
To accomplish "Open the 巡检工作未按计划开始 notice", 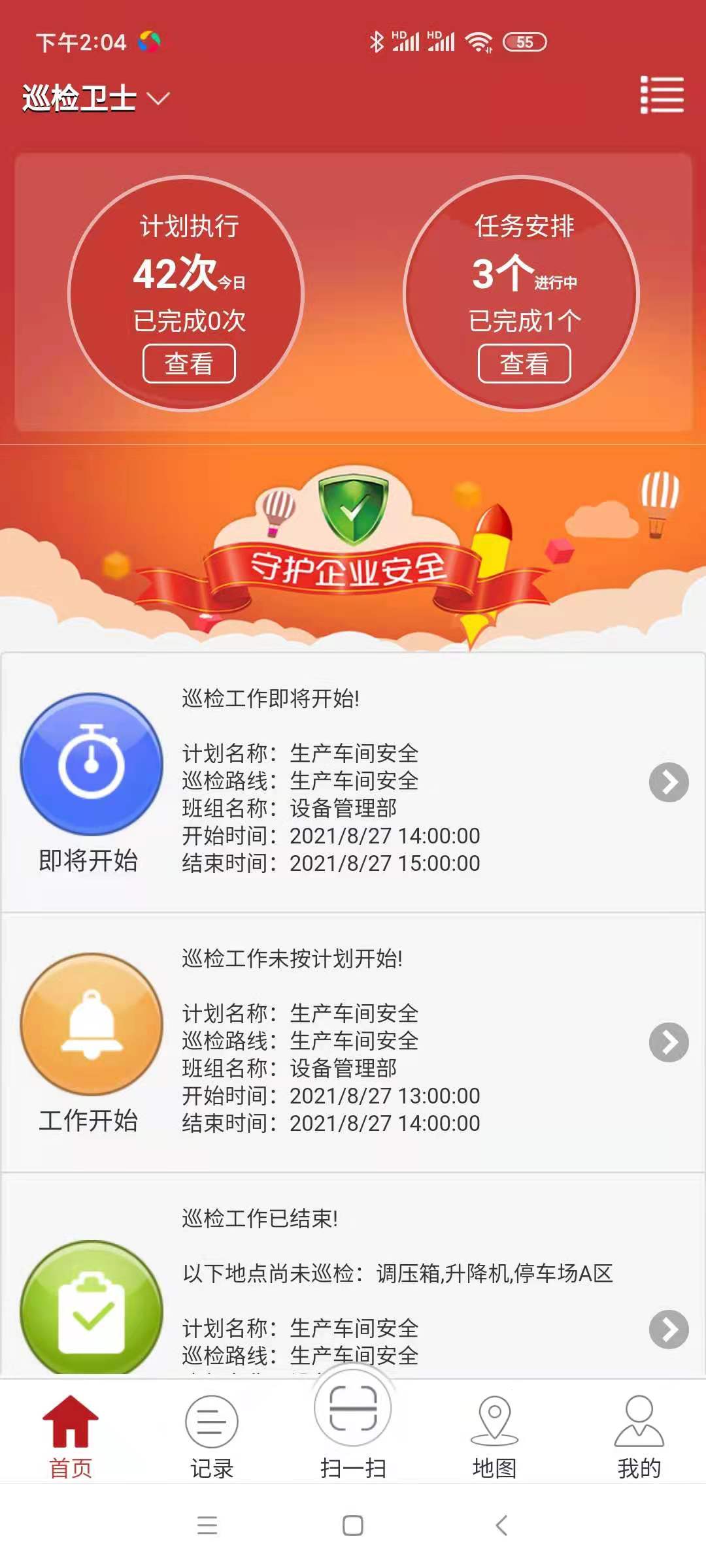I will click(x=668, y=1042).
